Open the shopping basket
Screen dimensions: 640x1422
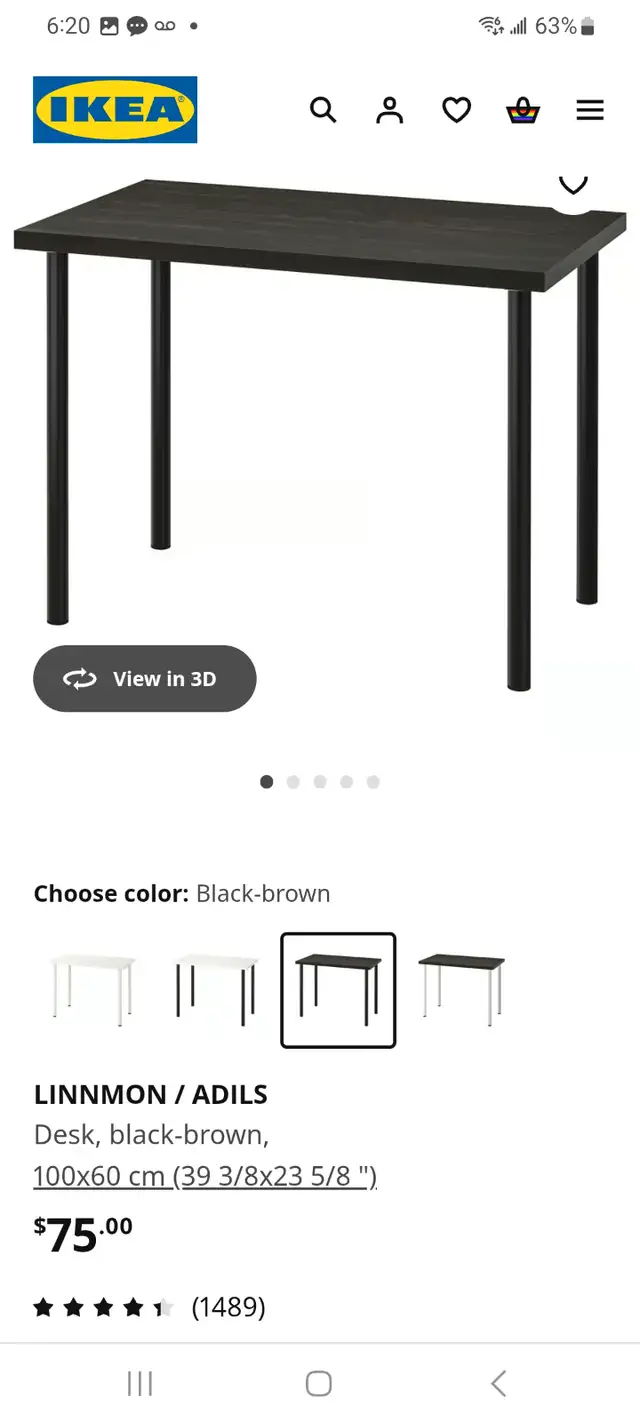pos(522,110)
